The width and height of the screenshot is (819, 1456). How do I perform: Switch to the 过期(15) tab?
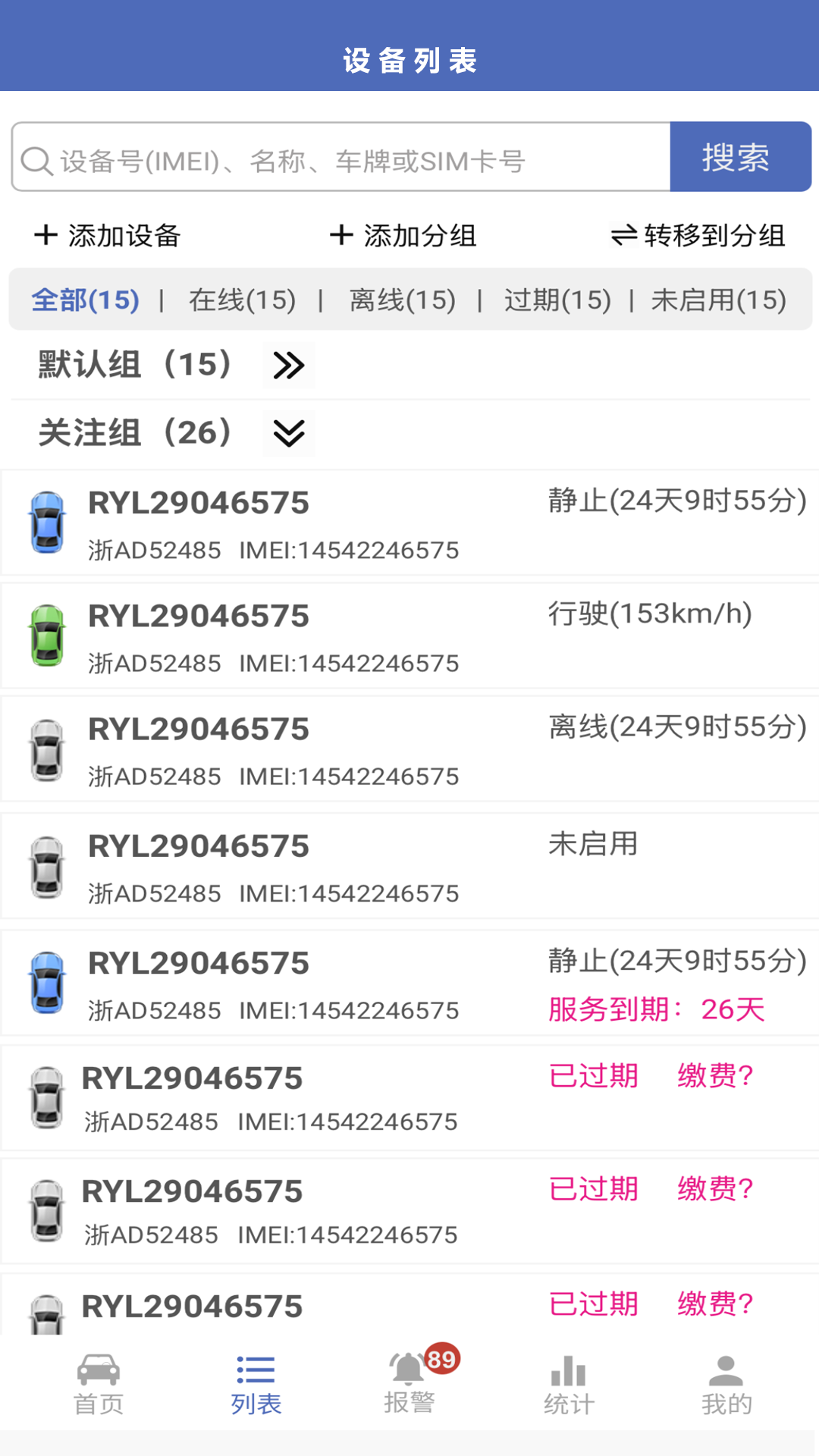[559, 300]
